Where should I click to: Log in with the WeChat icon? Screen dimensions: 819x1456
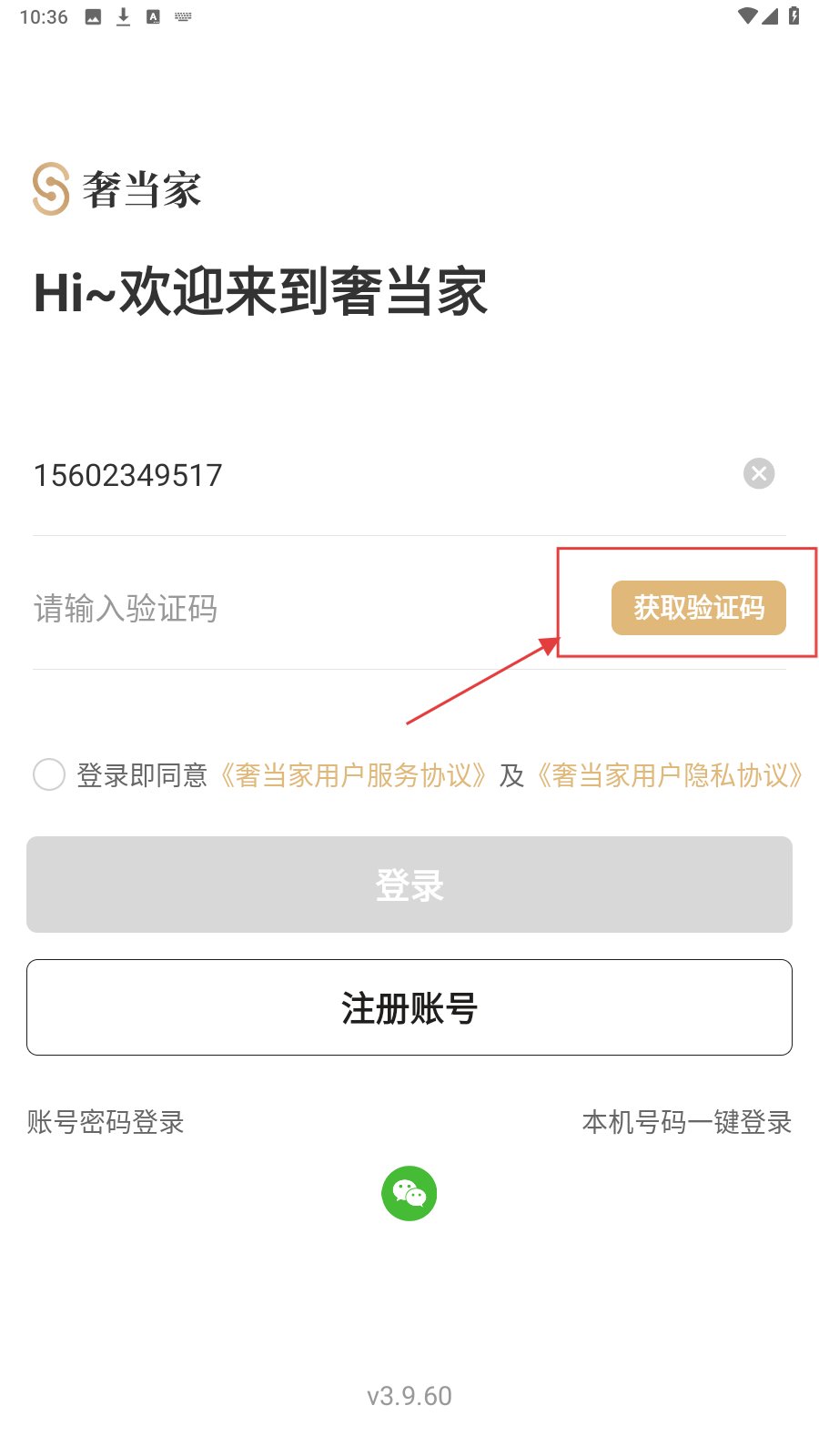coord(409,1193)
